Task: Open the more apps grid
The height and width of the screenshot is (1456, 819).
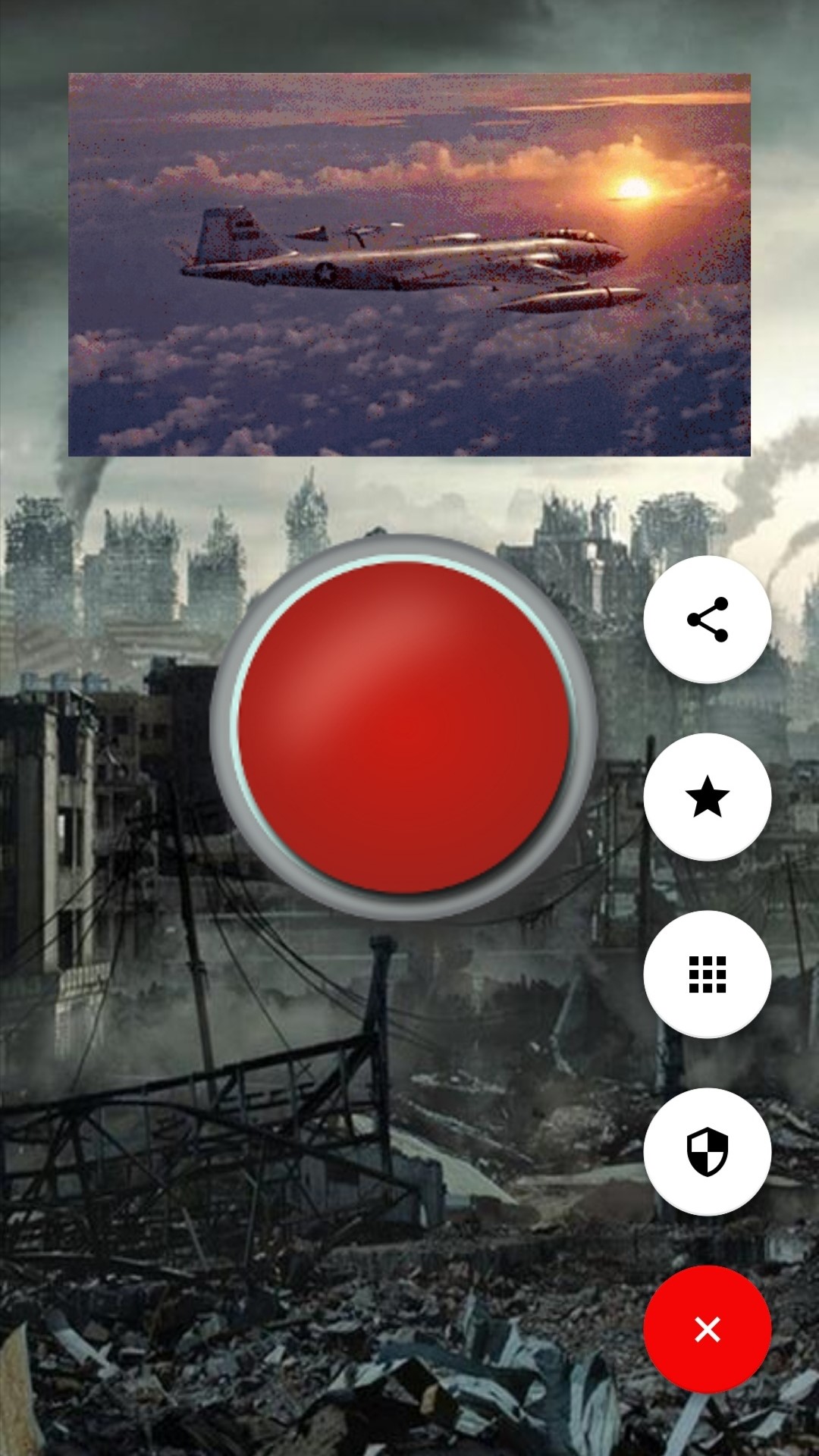Action: (708, 974)
